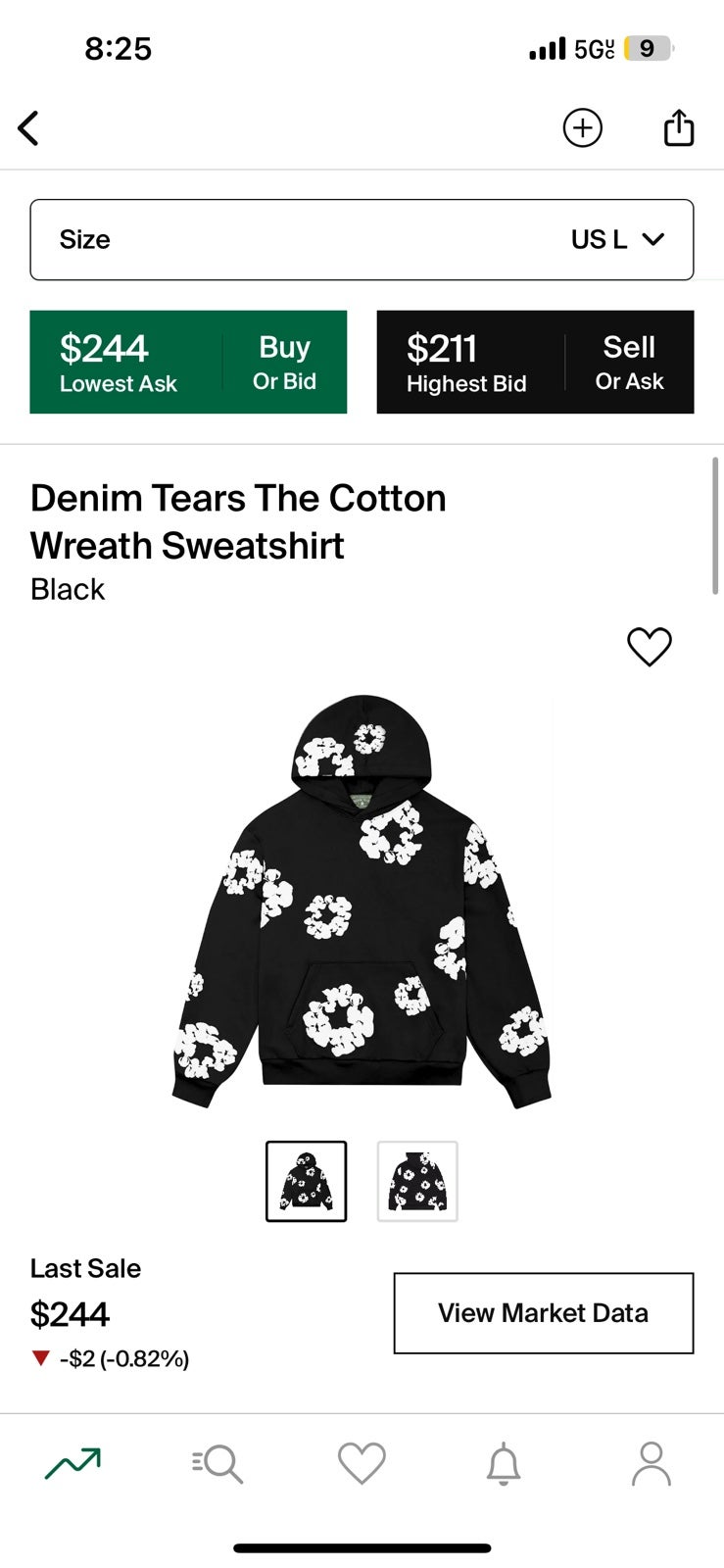Tap the plus circle icon
724x1568 pixels.
[582, 128]
